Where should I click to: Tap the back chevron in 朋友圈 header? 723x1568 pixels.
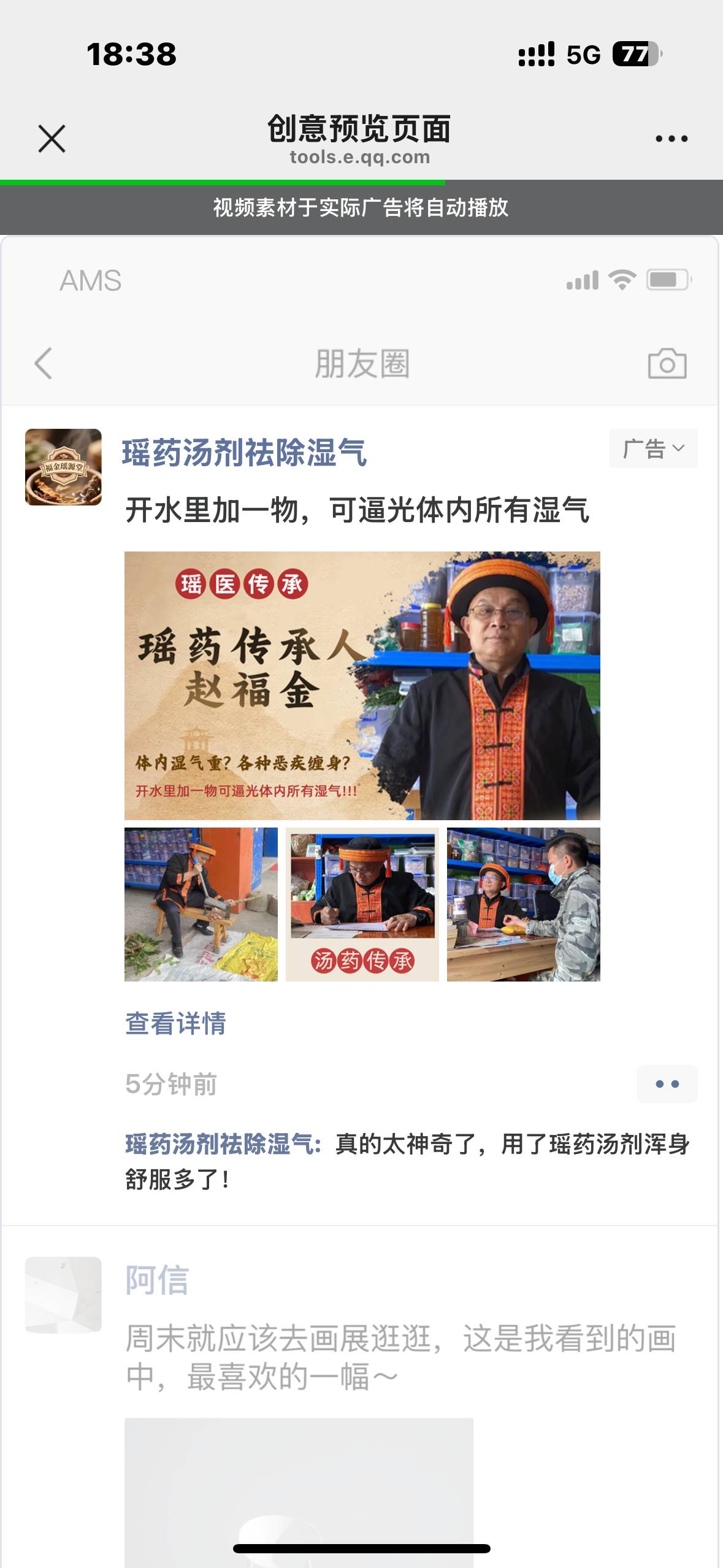click(x=42, y=363)
